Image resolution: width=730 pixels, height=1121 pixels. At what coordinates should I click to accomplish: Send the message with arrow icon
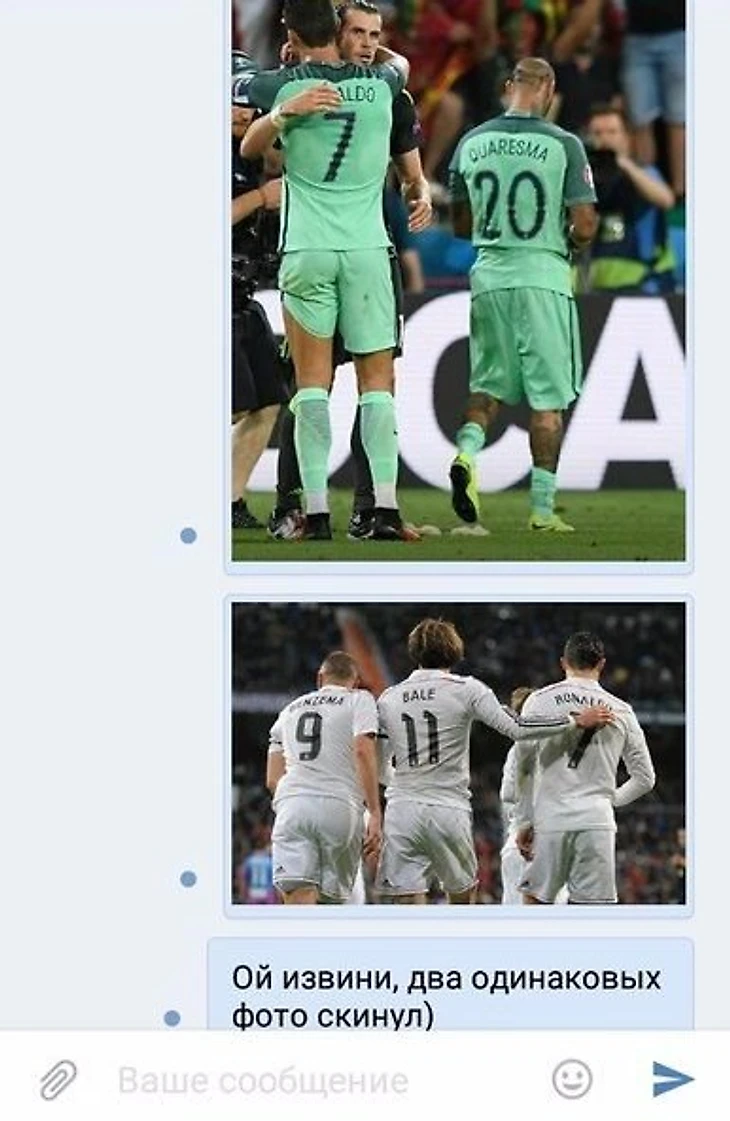point(673,1079)
